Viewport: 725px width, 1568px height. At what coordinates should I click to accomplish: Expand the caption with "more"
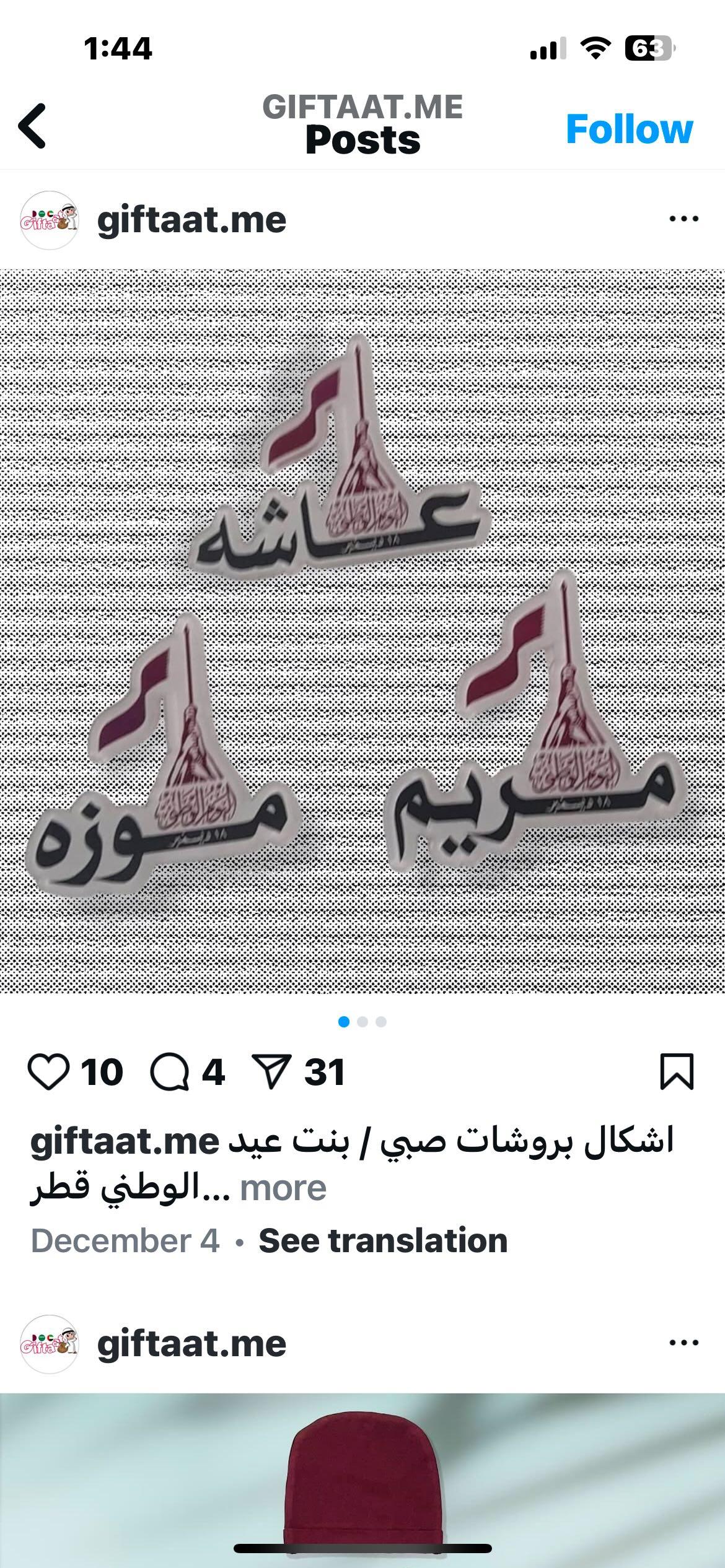click(283, 1188)
